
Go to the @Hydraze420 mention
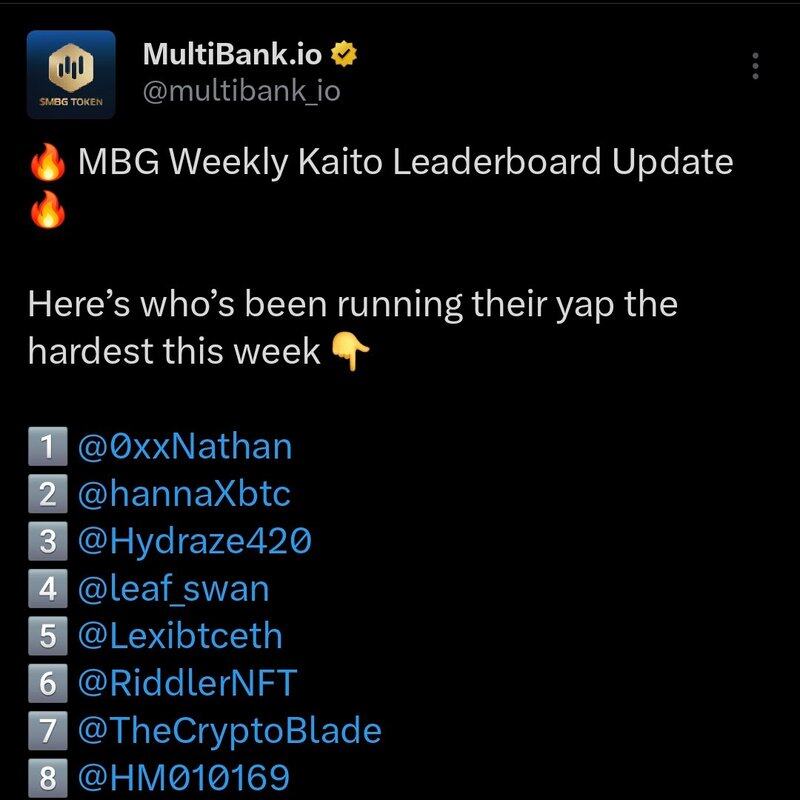pos(194,541)
